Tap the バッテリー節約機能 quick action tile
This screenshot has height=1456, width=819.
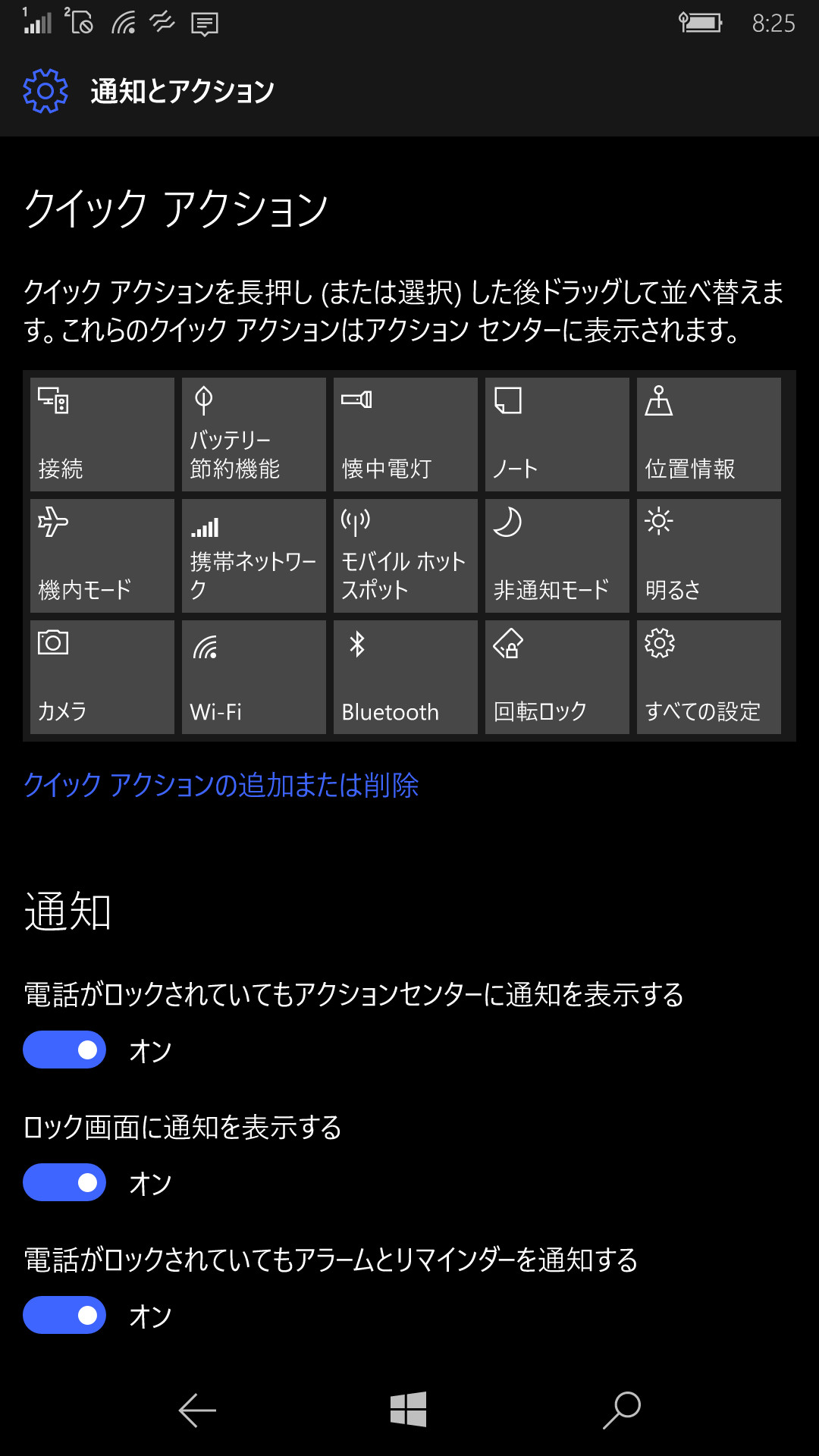tap(253, 434)
